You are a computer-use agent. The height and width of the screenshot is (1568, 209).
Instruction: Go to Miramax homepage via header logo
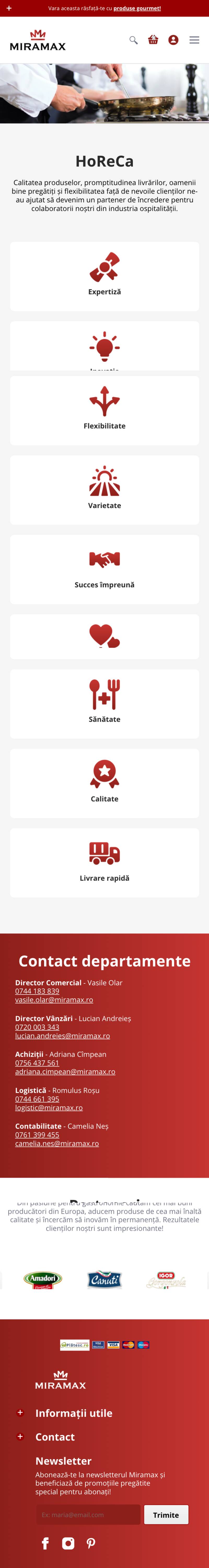[38, 40]
